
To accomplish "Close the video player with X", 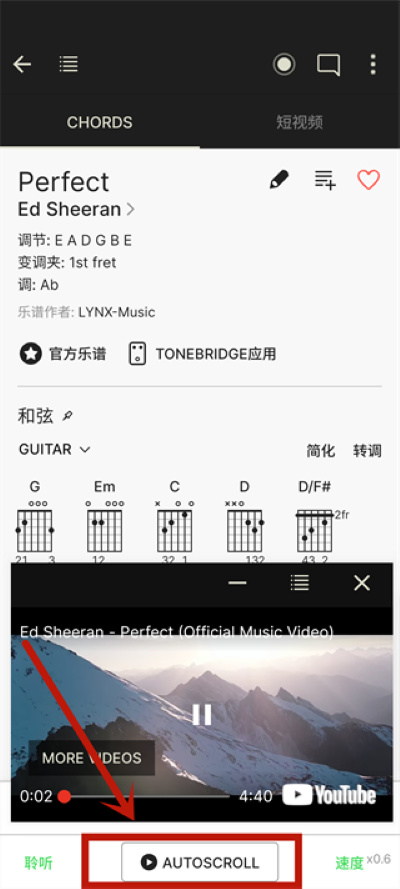I will [x=361, y=583].
